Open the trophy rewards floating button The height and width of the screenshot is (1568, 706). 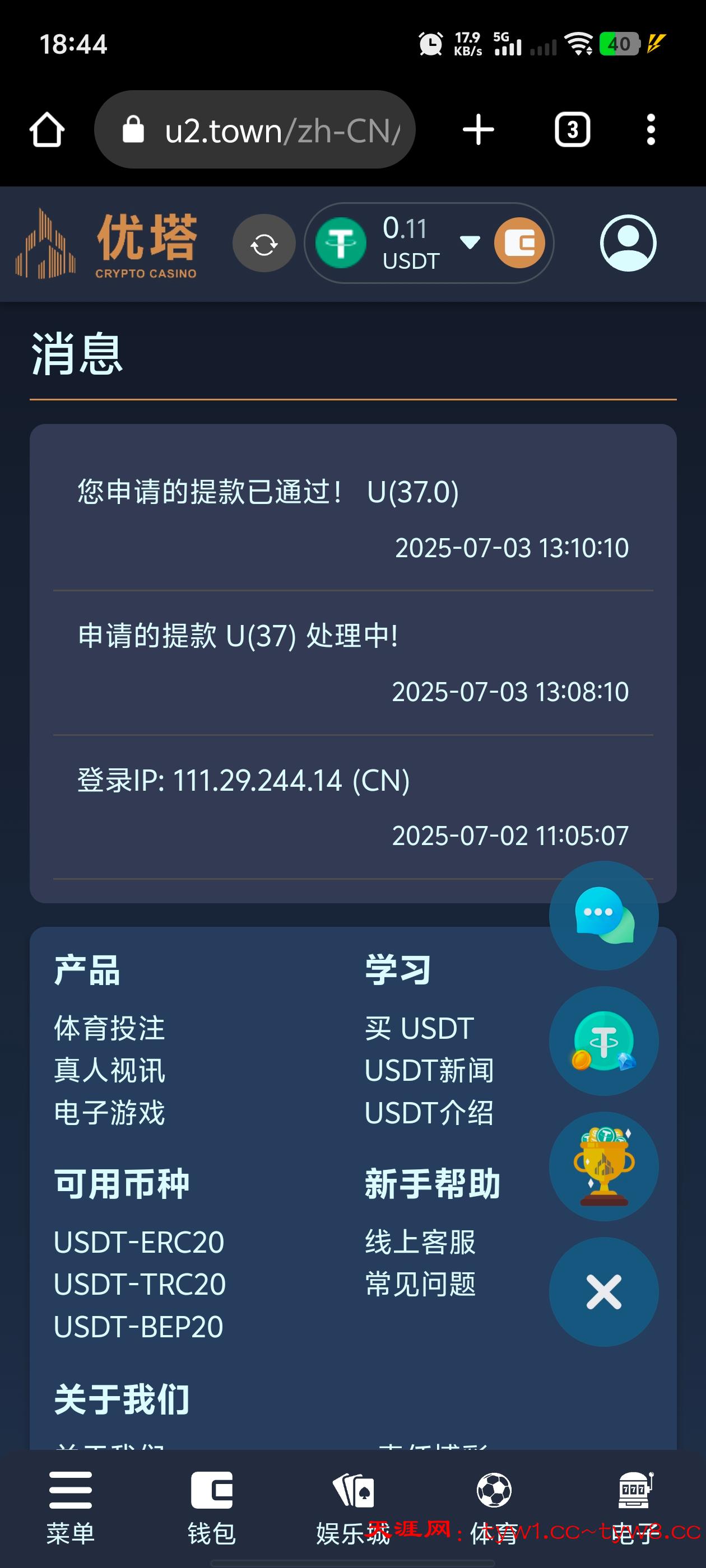coord(603,1166)
